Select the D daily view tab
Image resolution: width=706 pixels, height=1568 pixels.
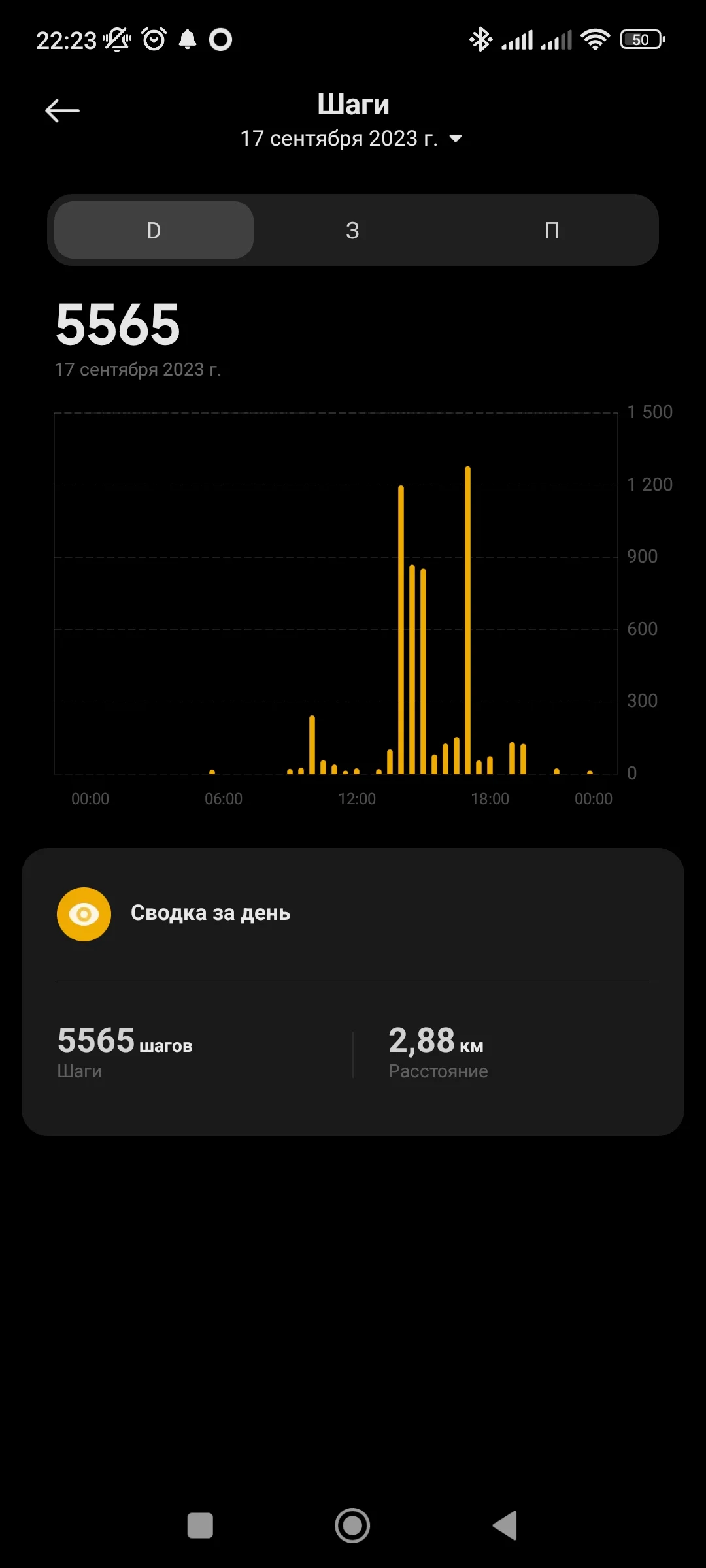(x=153, y=230)
